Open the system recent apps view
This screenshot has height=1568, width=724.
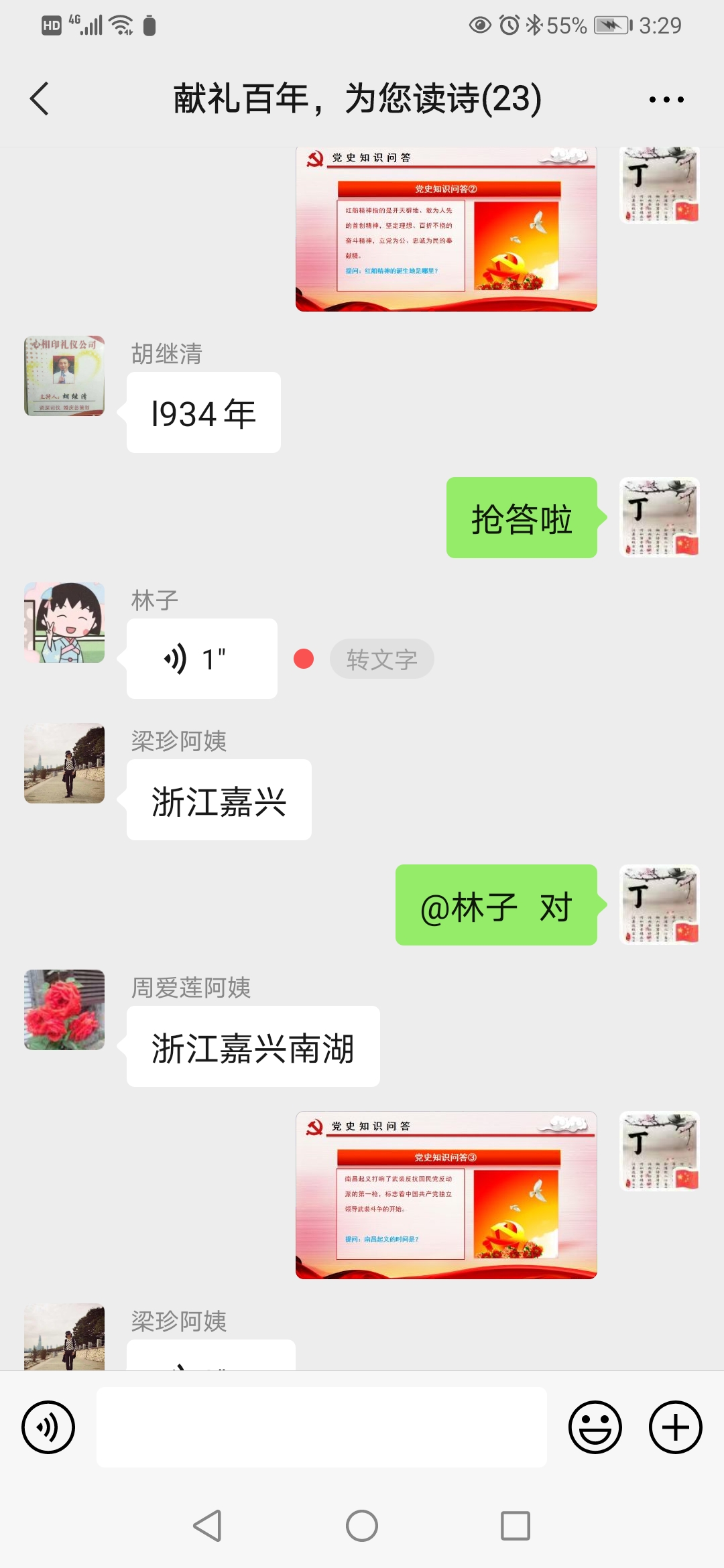click(516, 1526)
